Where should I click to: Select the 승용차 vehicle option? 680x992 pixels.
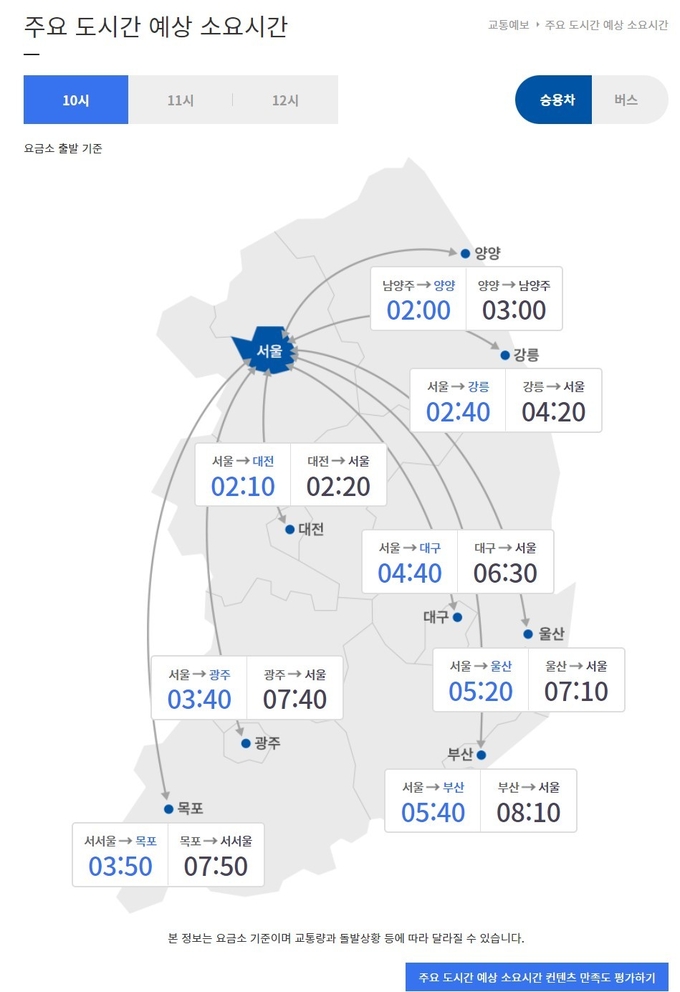[557, 100]
